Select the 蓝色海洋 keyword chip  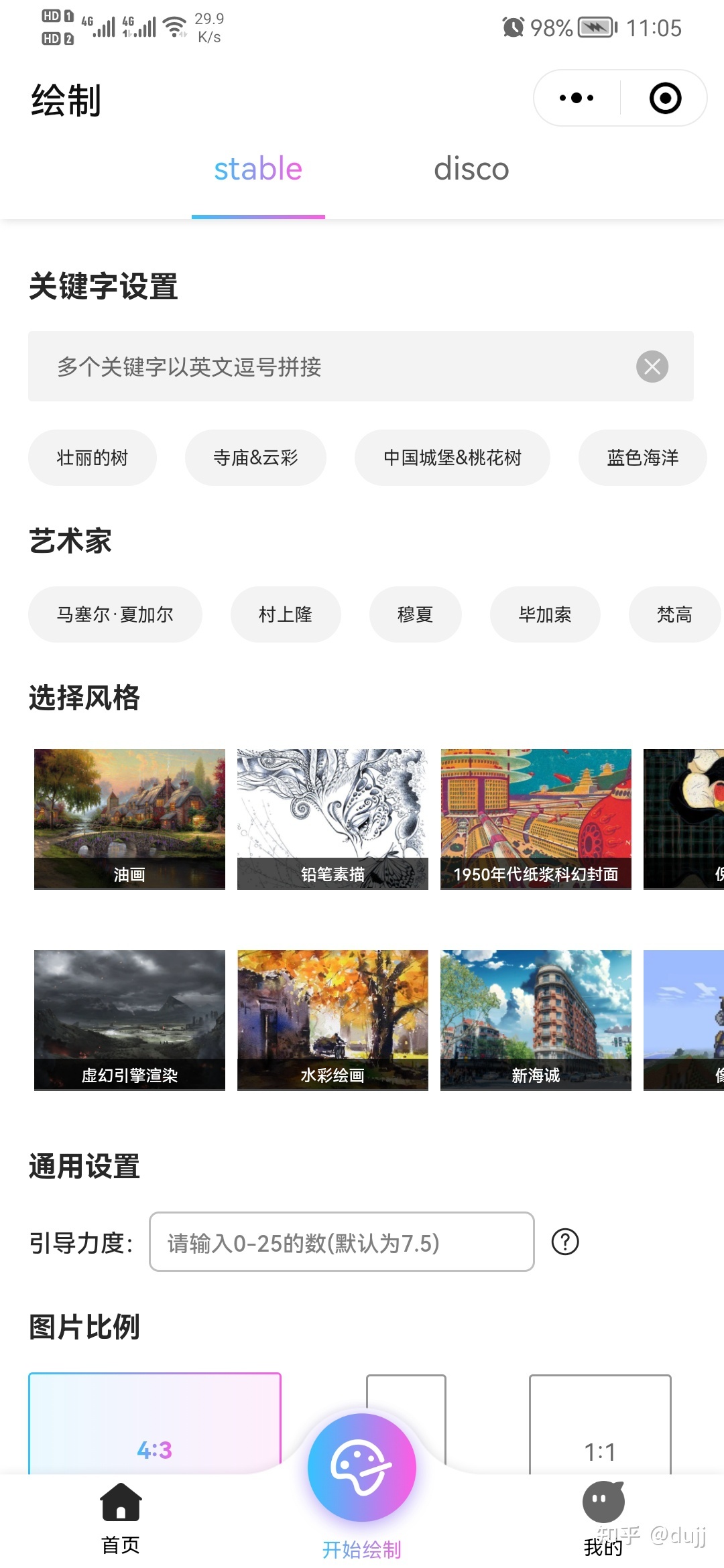642,458
